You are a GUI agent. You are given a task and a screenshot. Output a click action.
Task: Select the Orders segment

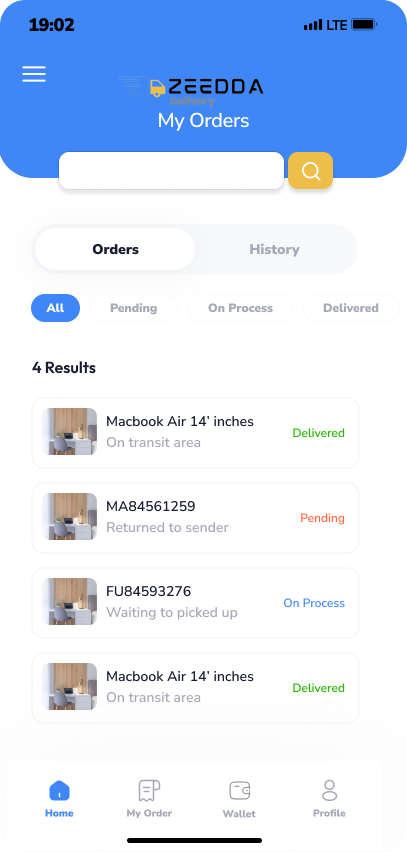coord(115,249)
